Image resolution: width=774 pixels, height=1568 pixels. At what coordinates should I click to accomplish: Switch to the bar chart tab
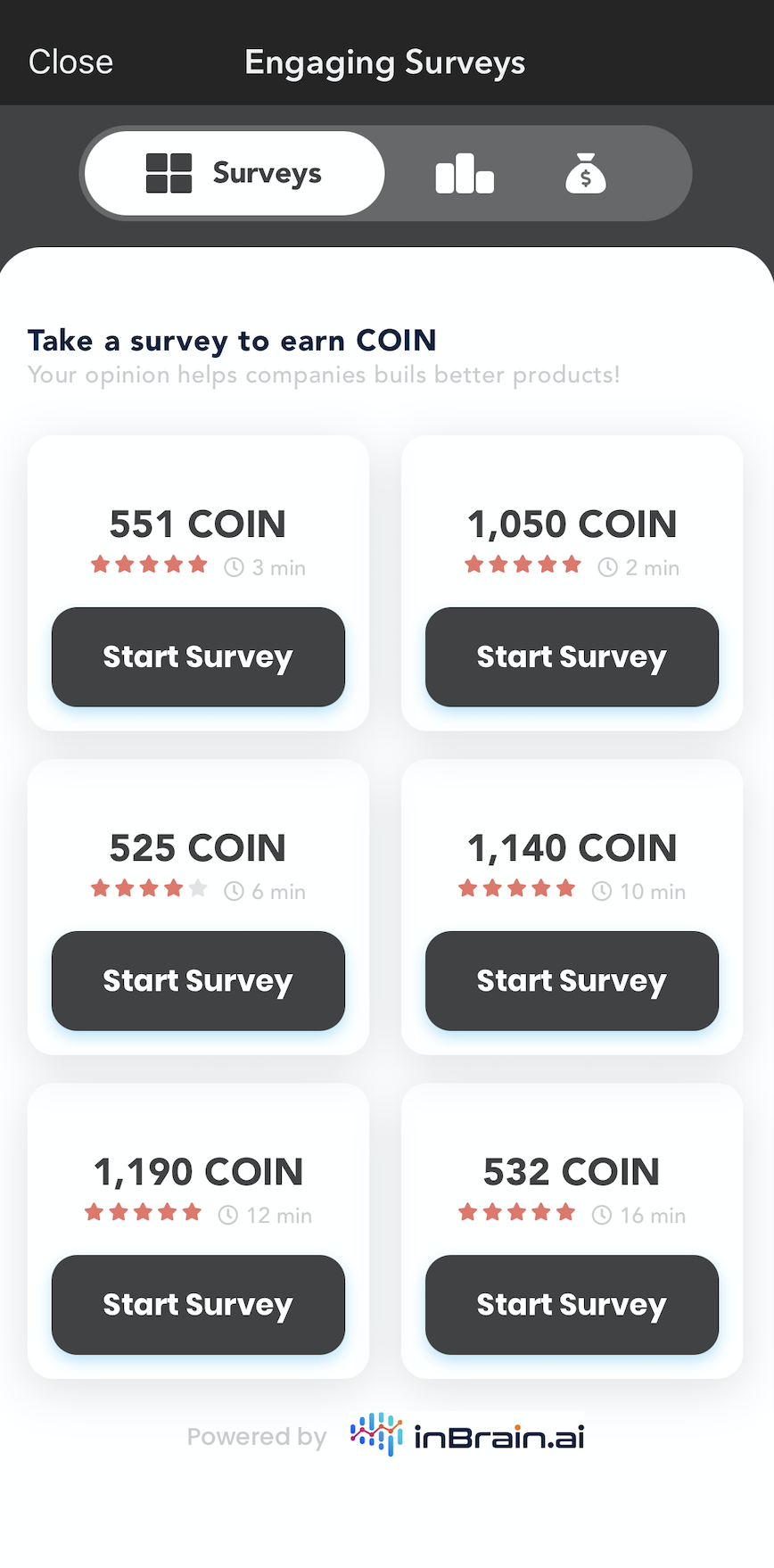(465, 173)
